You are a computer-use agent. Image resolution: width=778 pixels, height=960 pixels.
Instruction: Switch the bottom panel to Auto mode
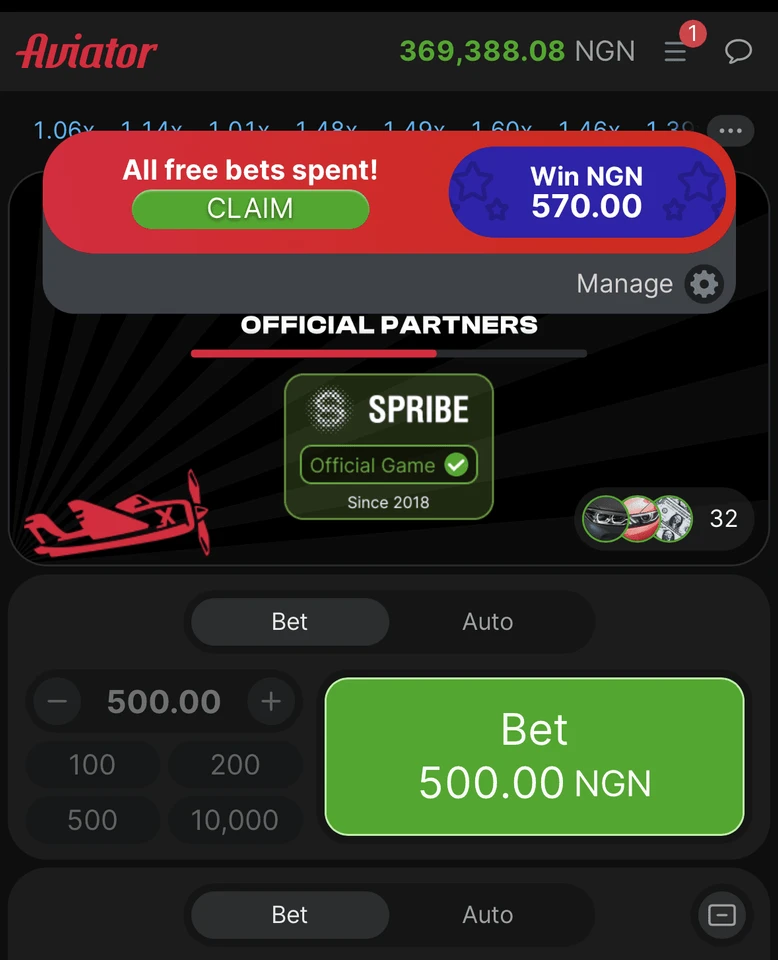[488, 915]
